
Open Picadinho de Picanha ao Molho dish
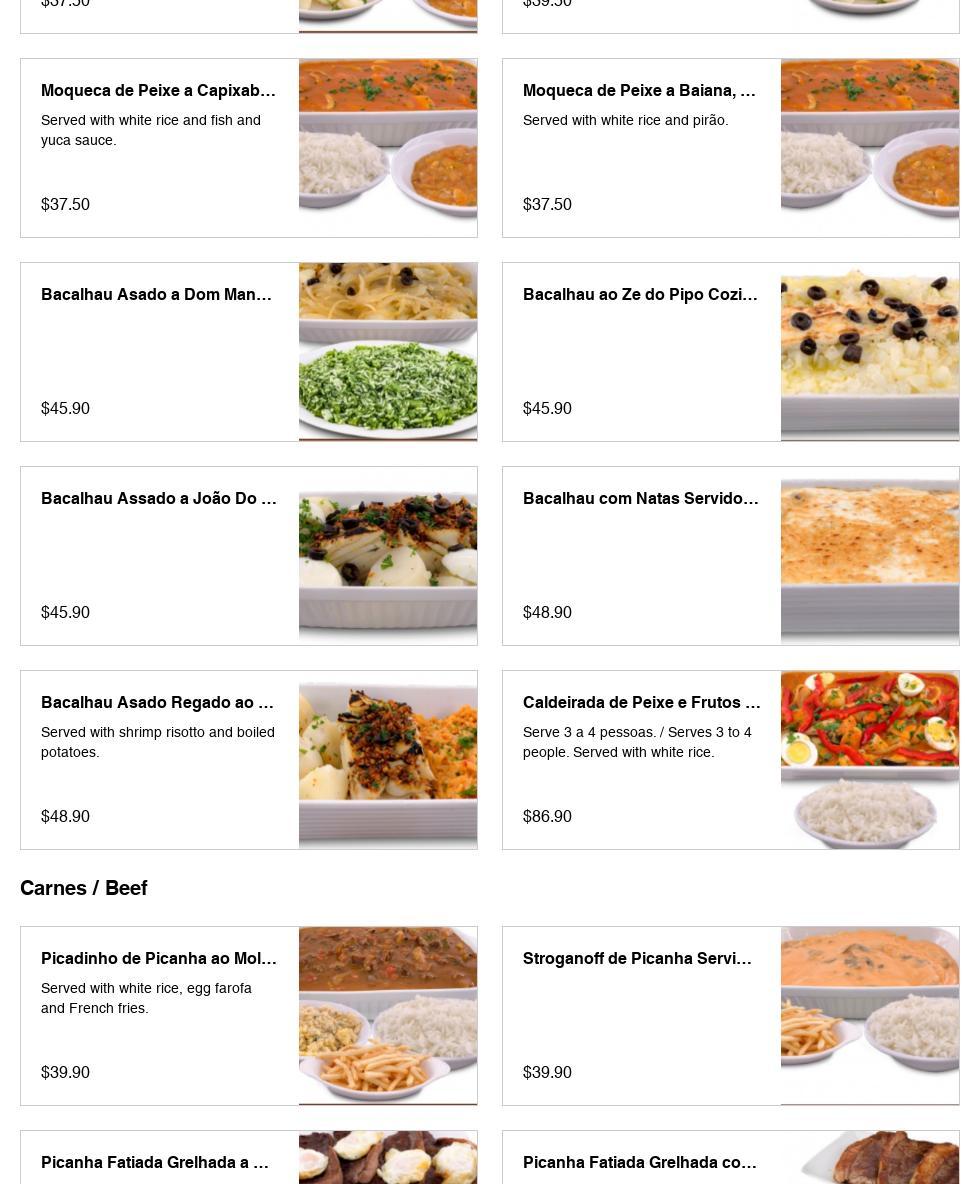(x=159, y=959)
